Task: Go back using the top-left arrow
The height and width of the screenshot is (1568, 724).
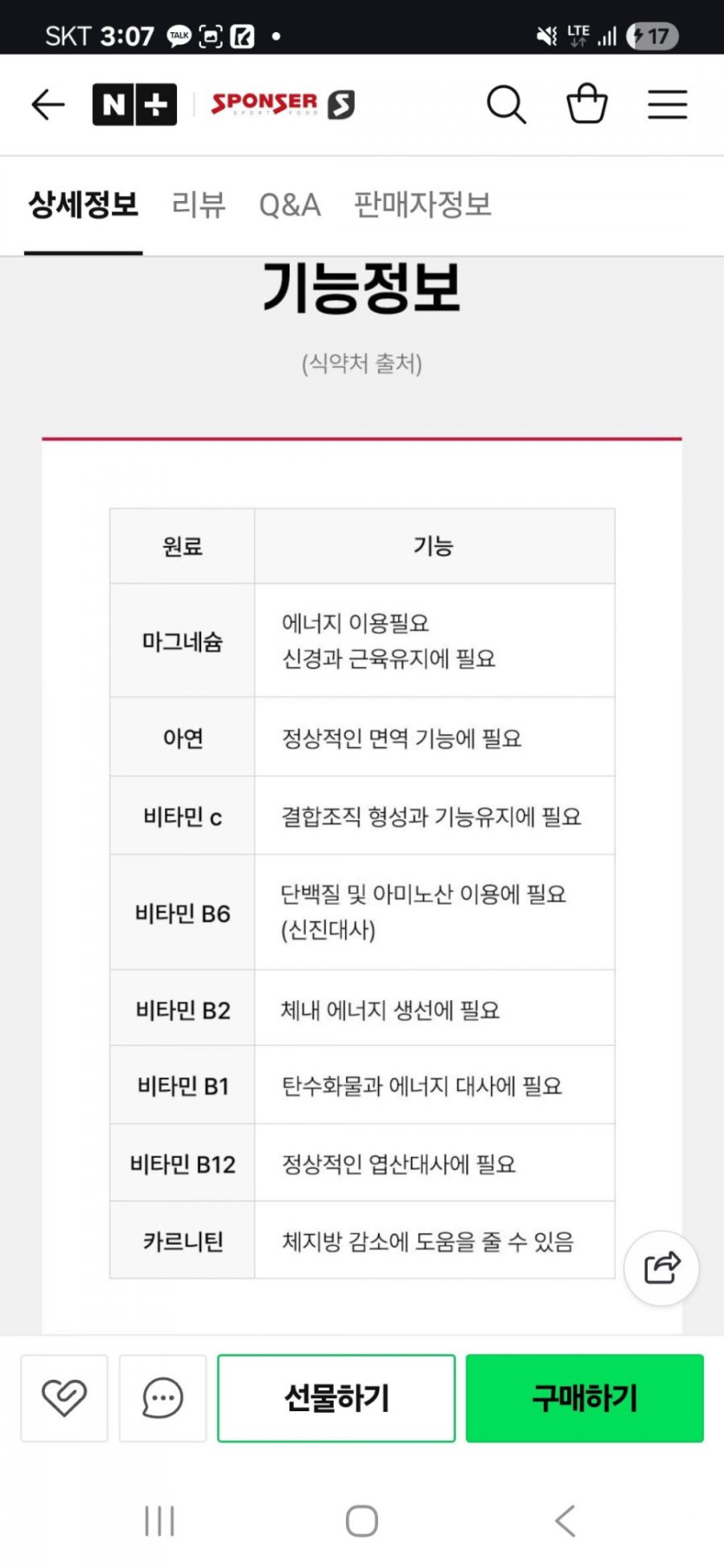Action: click(x=48, y=105)
